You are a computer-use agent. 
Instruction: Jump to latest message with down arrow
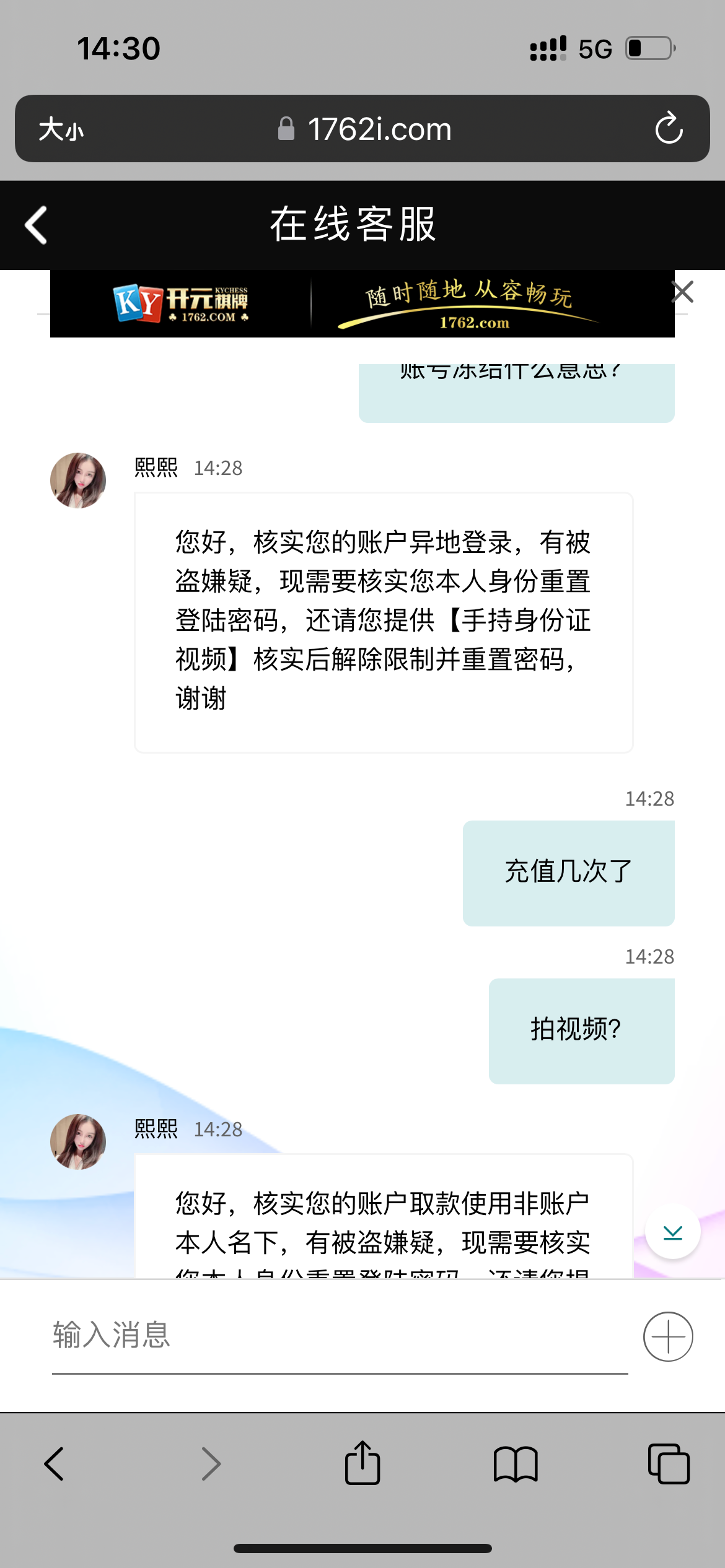tap(672, 1232)
